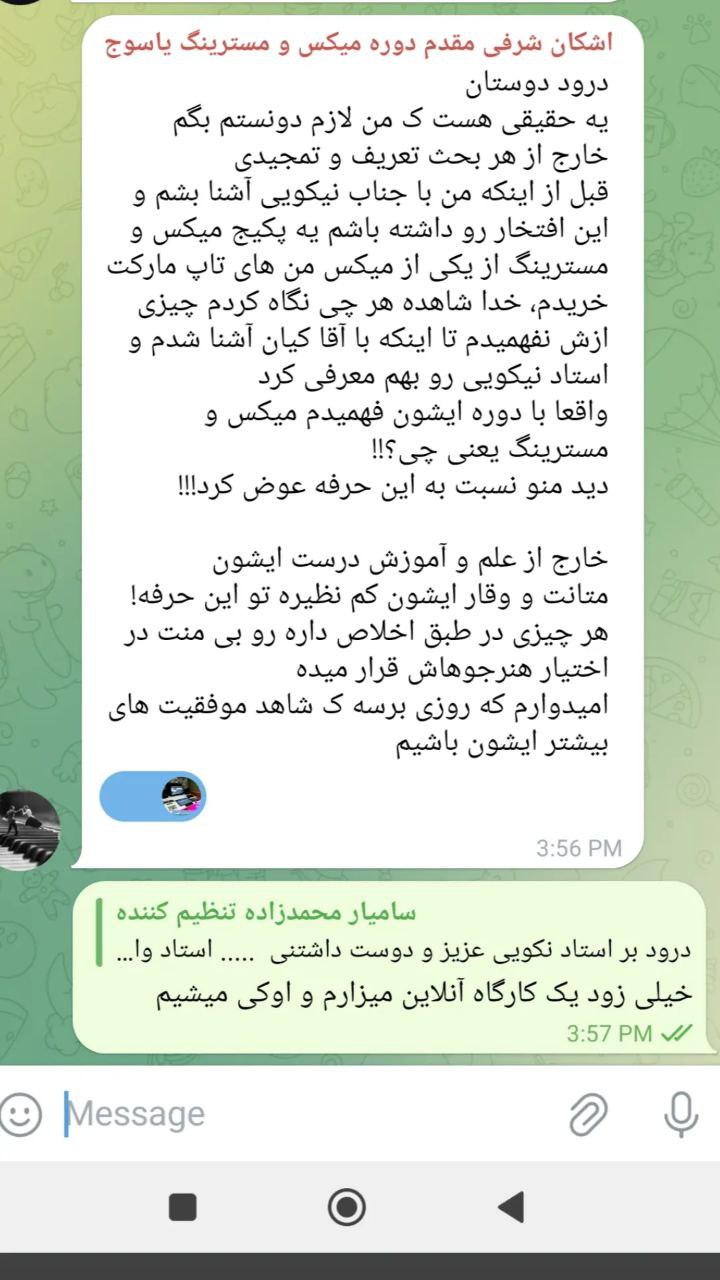Go to the home screen via system home
720x1280 pixels.
point(347,1207)
